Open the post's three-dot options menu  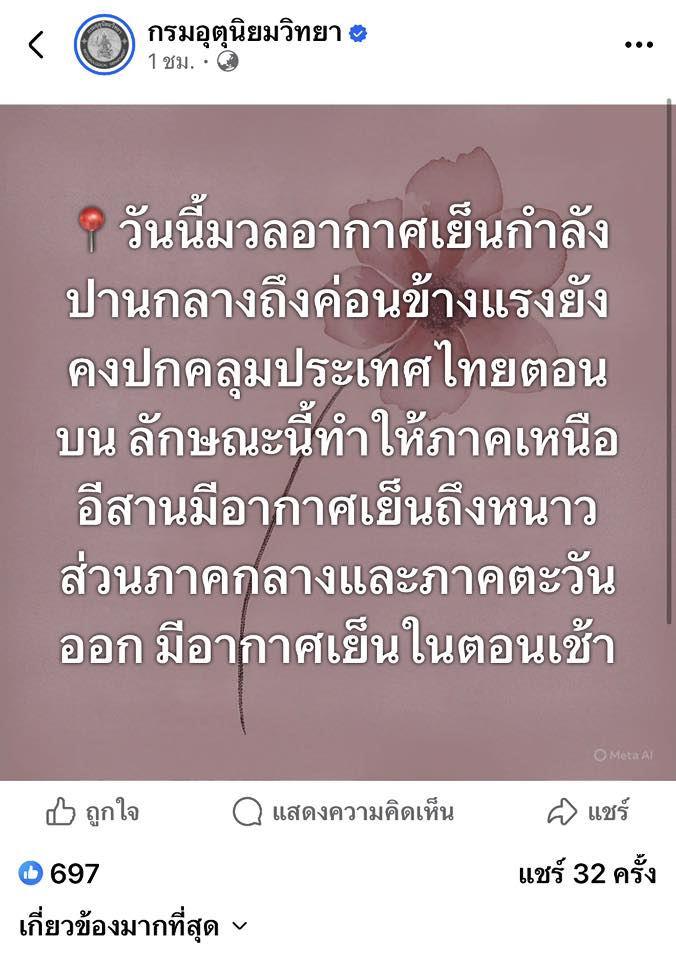(x=638, y=45)
